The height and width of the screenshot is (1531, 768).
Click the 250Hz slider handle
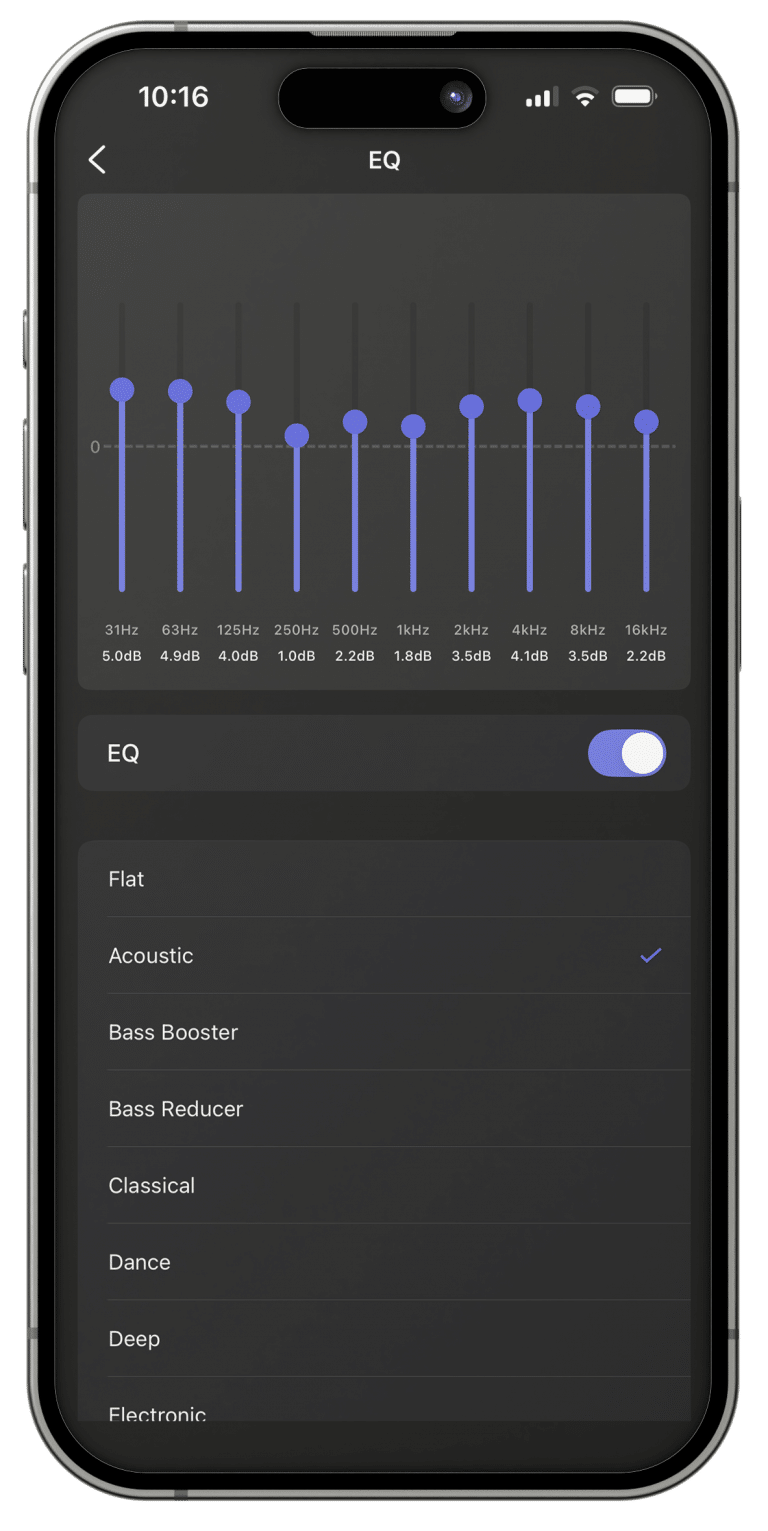pos(296,435)
